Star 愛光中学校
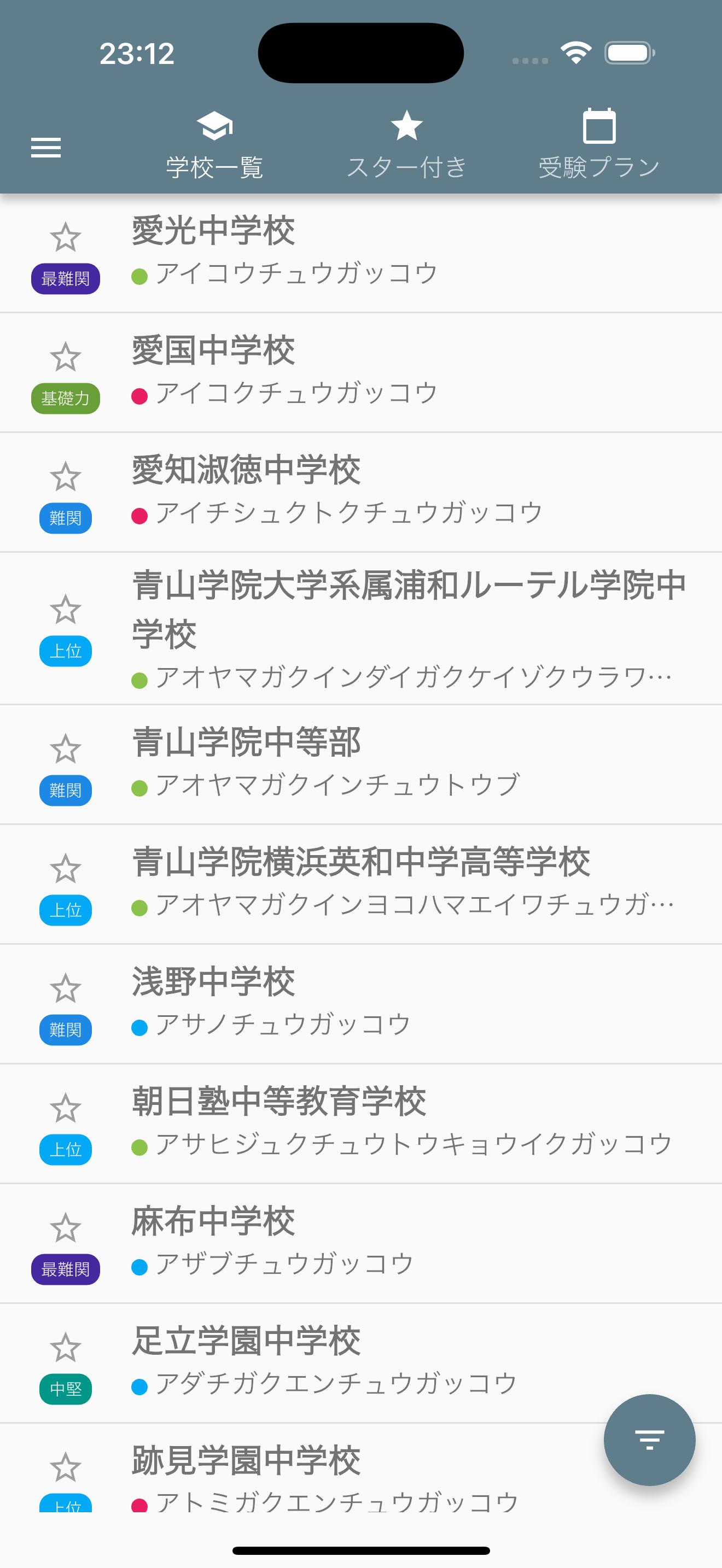This screenshot has height=1568, width=722. tap(65, 237)
